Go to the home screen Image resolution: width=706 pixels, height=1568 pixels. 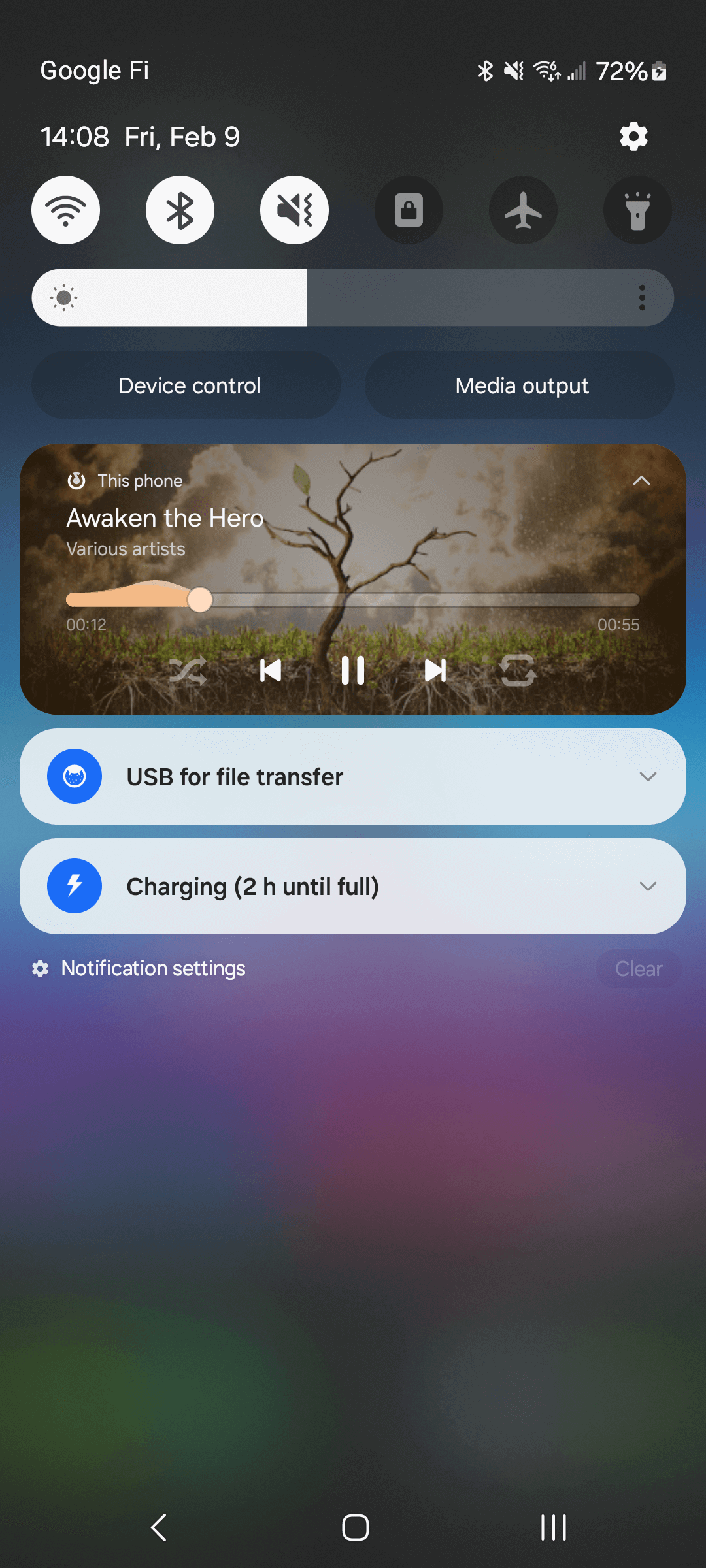coord(355,1527)
